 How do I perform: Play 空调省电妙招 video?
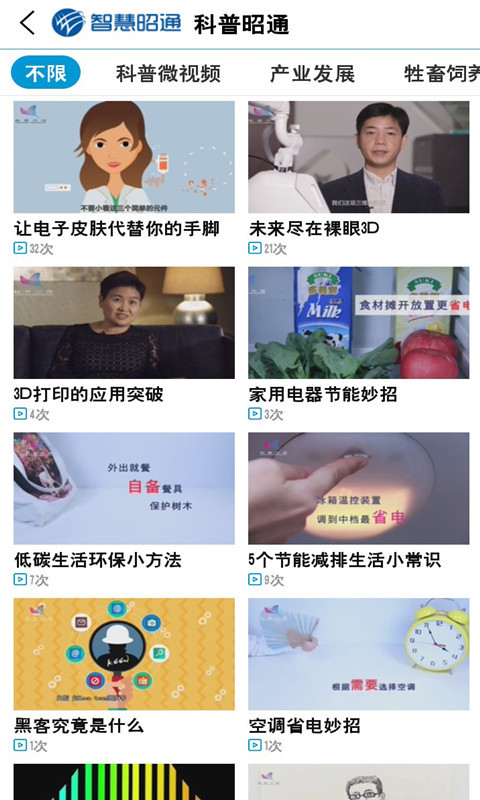359,675
